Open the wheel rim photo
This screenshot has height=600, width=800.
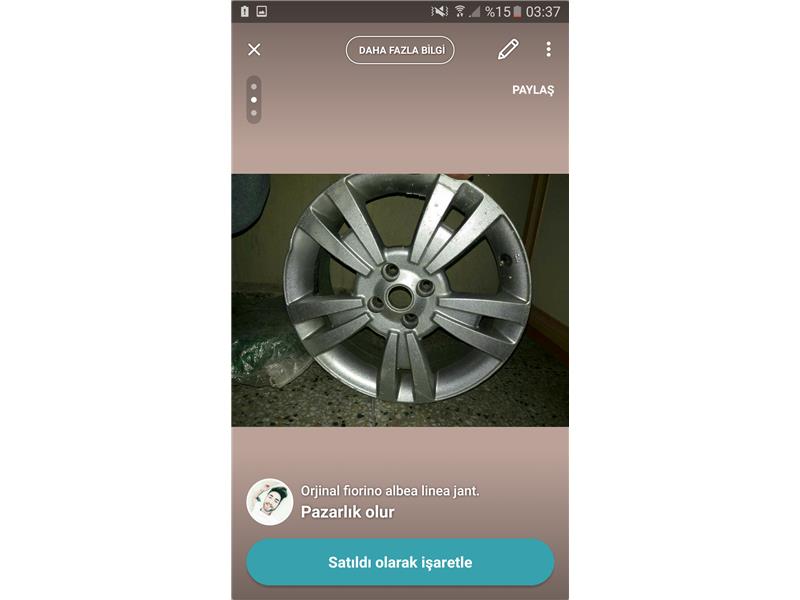400,300
